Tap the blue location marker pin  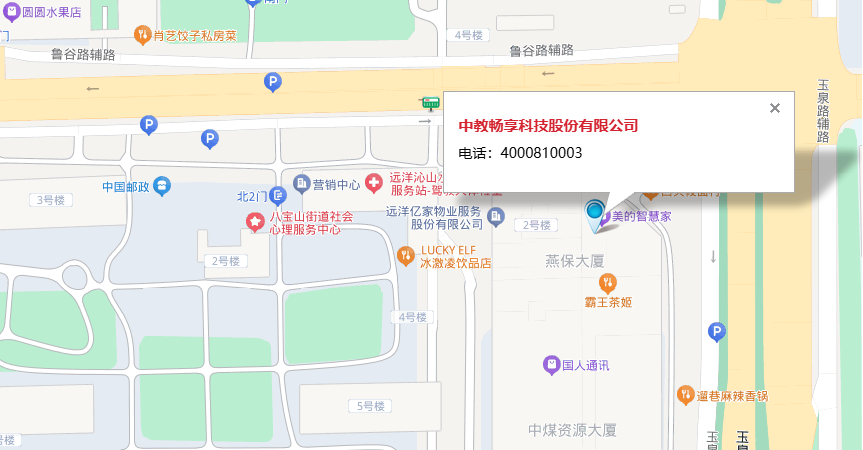click(596, 213)
